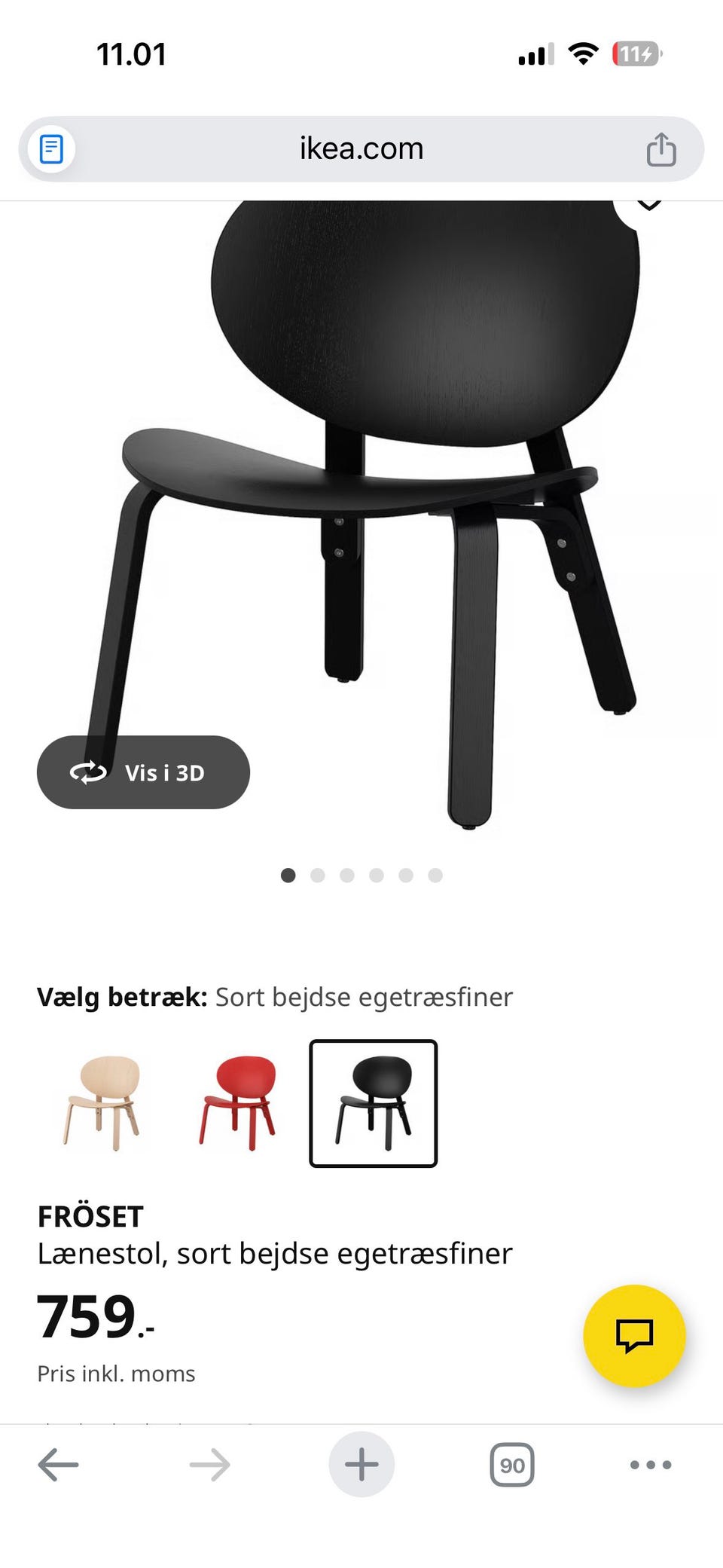The height and width of the screenshot is (1568, 723).
Task: Tap the Share icon beside ikea.com
Action: (661, 148)
